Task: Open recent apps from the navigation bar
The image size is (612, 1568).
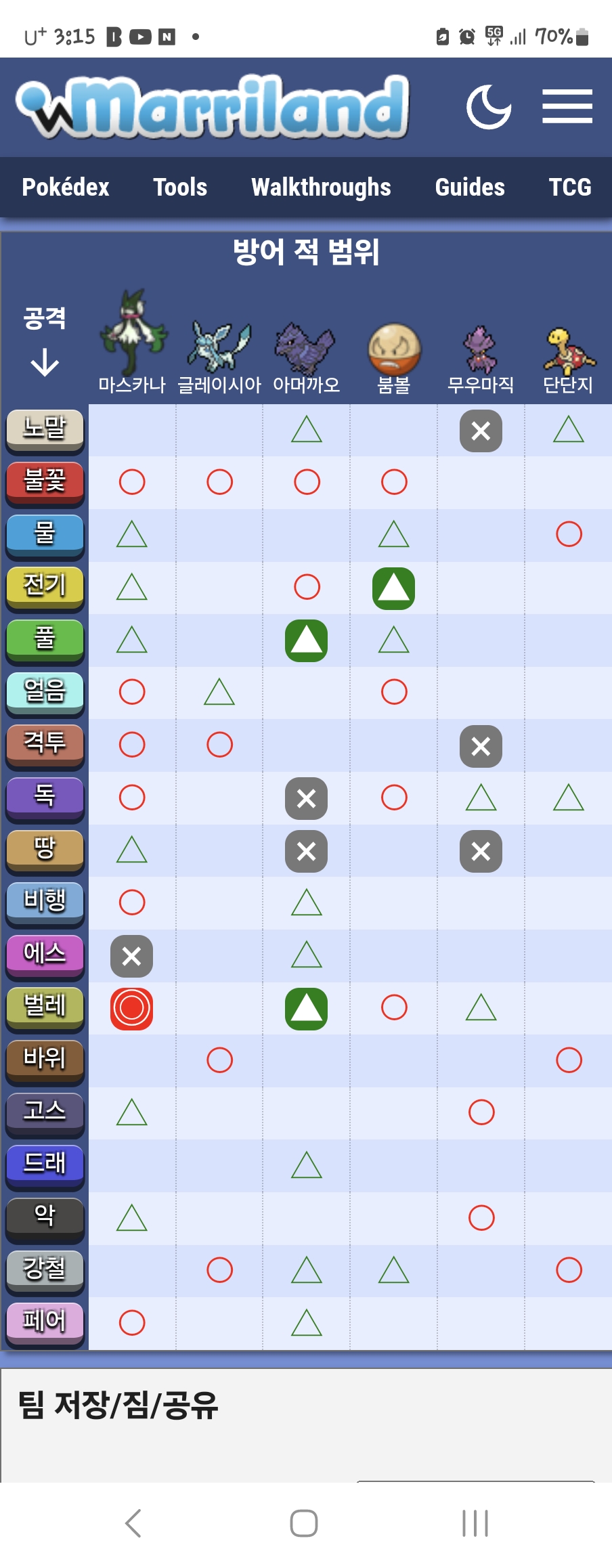Action: coord(475,1523)
